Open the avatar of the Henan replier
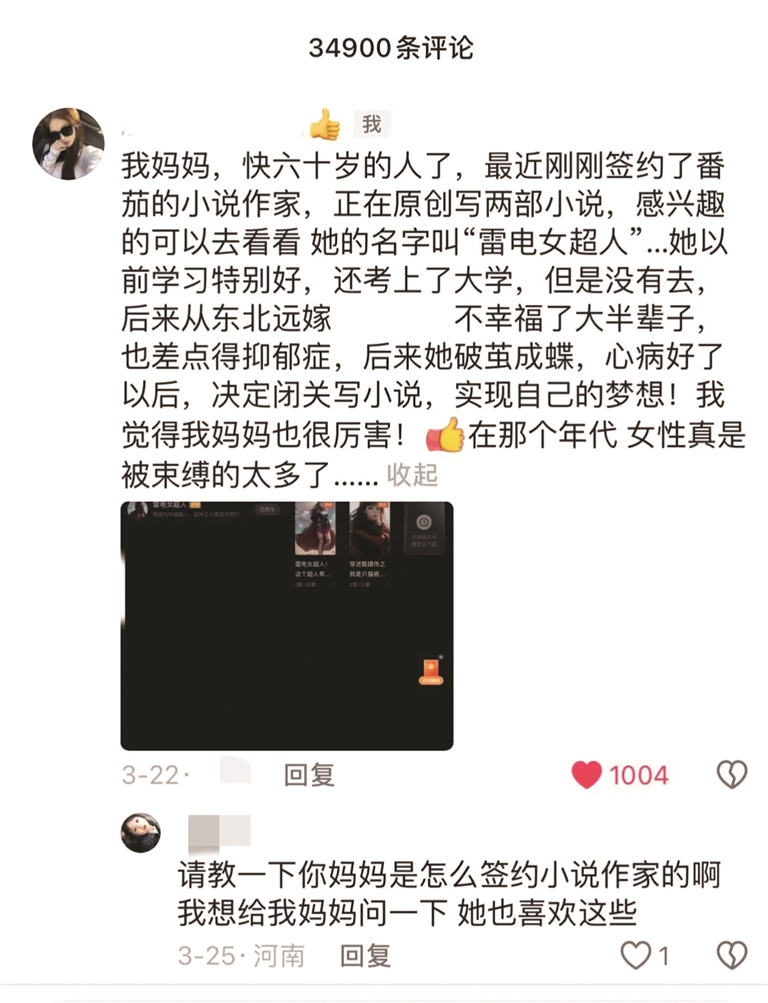Screen dimensions: 768x1003 [x=141, y=832]
